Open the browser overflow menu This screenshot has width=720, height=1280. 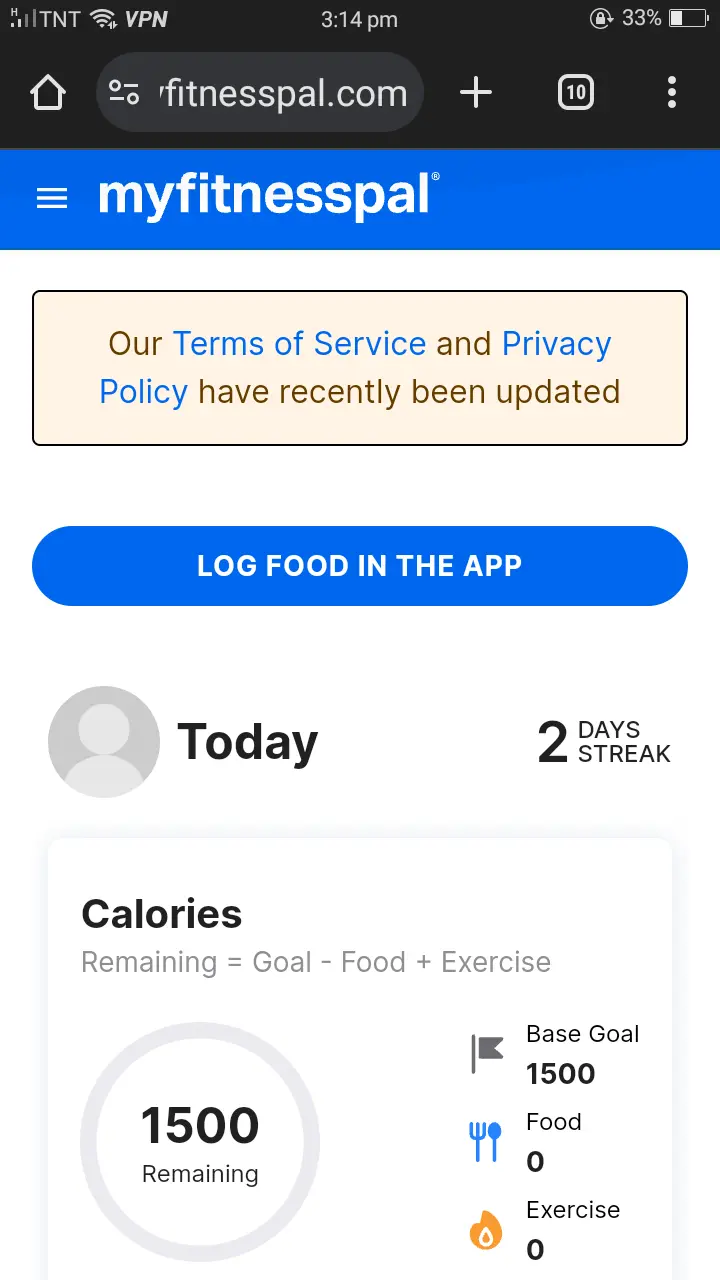click(x=672, y=93)
